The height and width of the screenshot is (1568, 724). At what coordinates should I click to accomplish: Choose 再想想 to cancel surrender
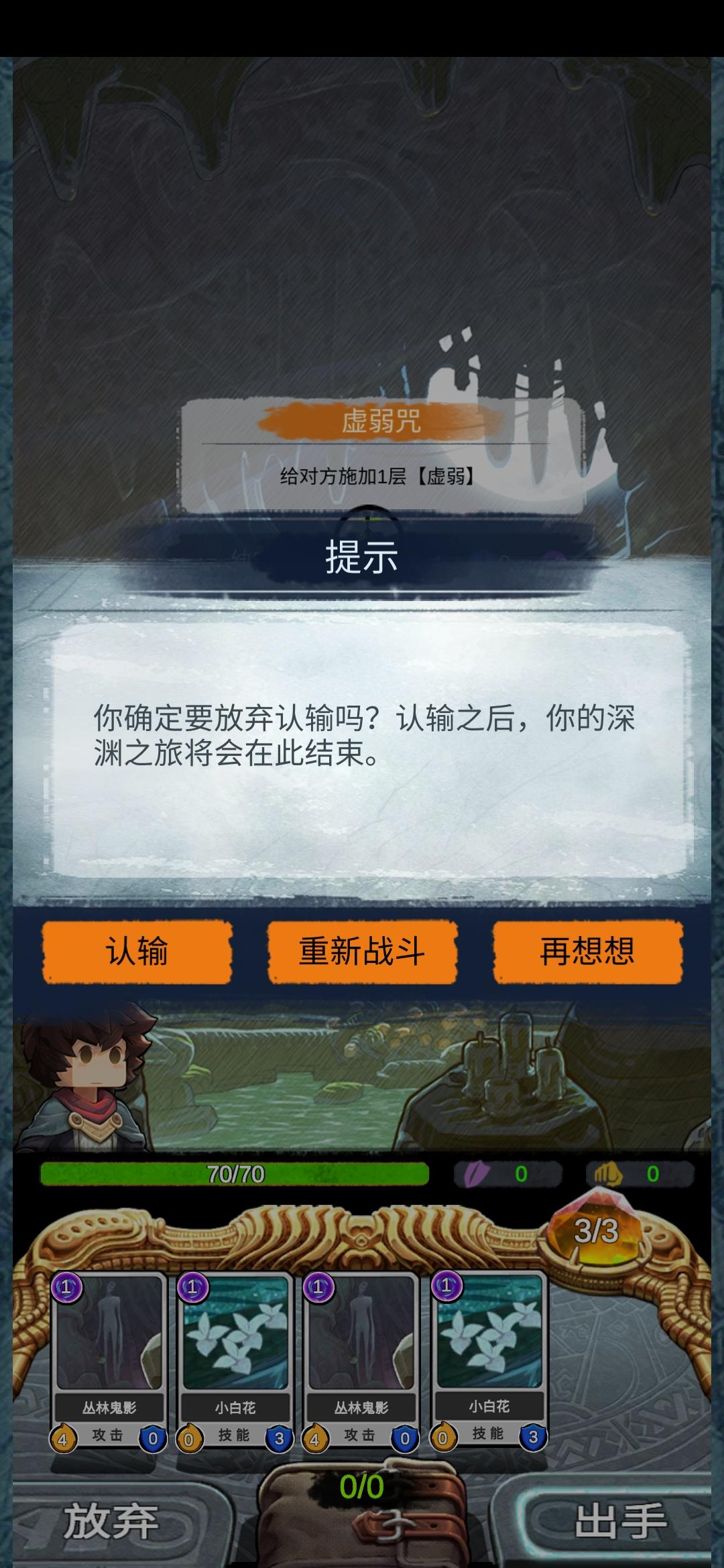point(587,952)
